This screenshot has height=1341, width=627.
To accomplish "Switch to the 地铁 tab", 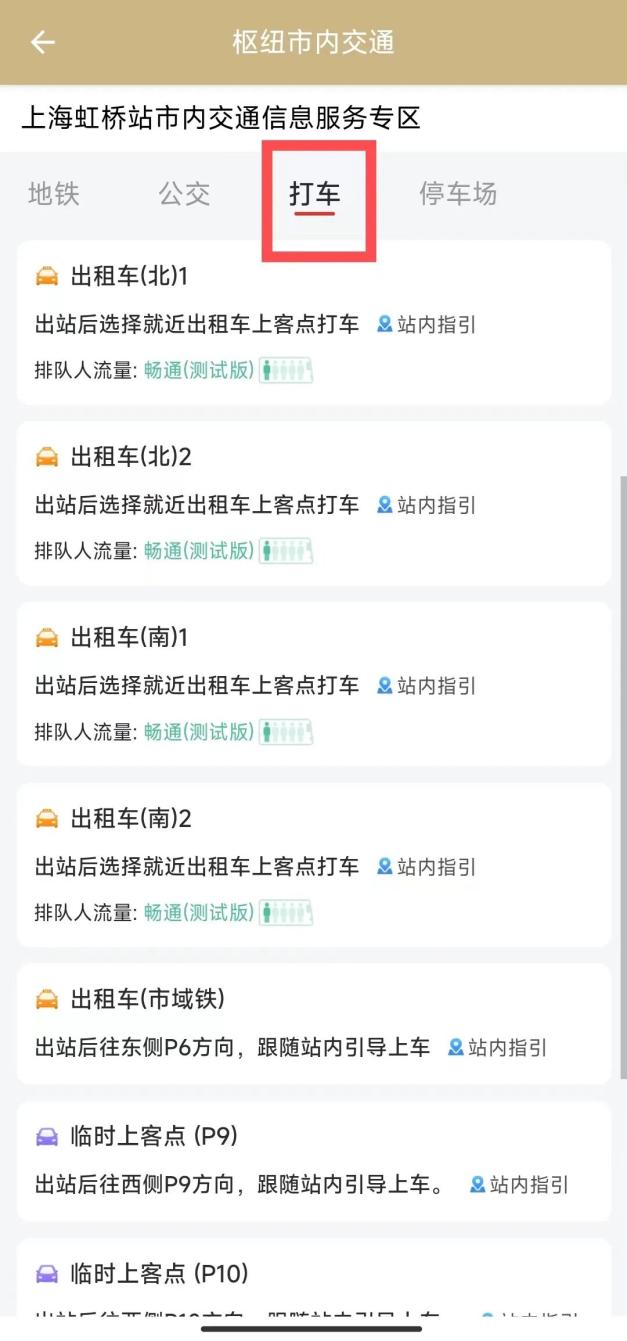I will (x=54, y=194).
